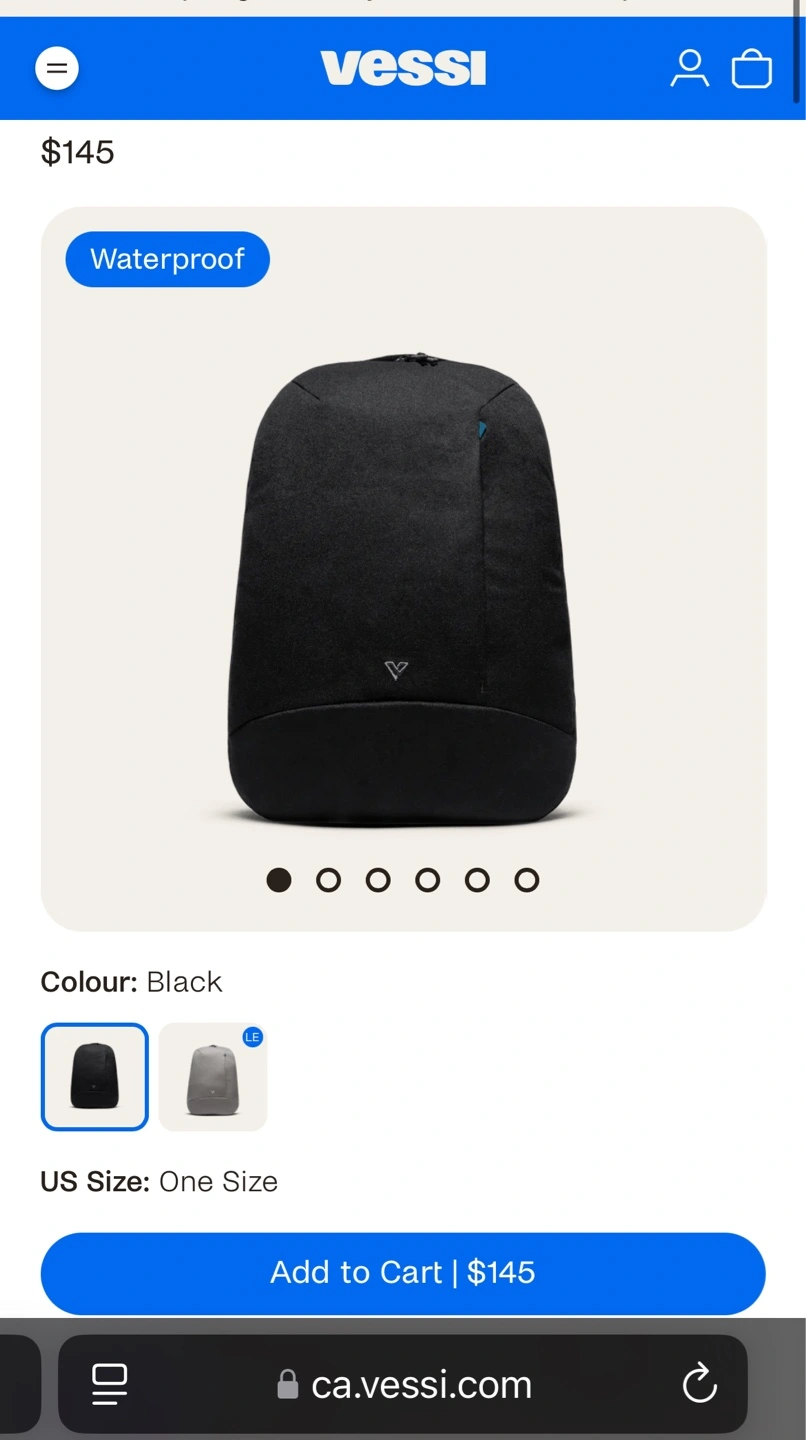
Task: Open the browser page menu icon
Action: (110, 1384)
